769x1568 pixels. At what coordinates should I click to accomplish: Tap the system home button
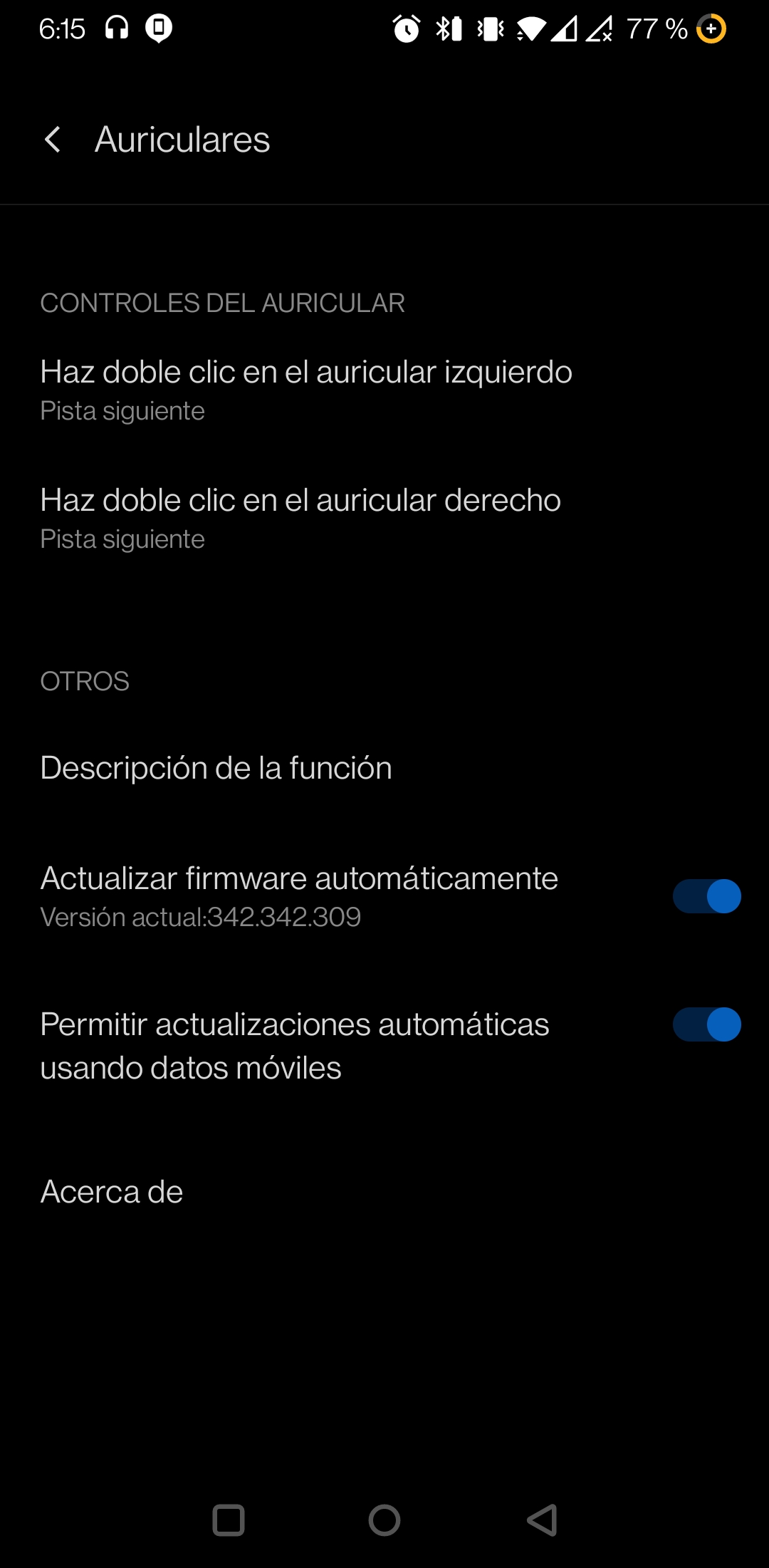(384, 1520)
